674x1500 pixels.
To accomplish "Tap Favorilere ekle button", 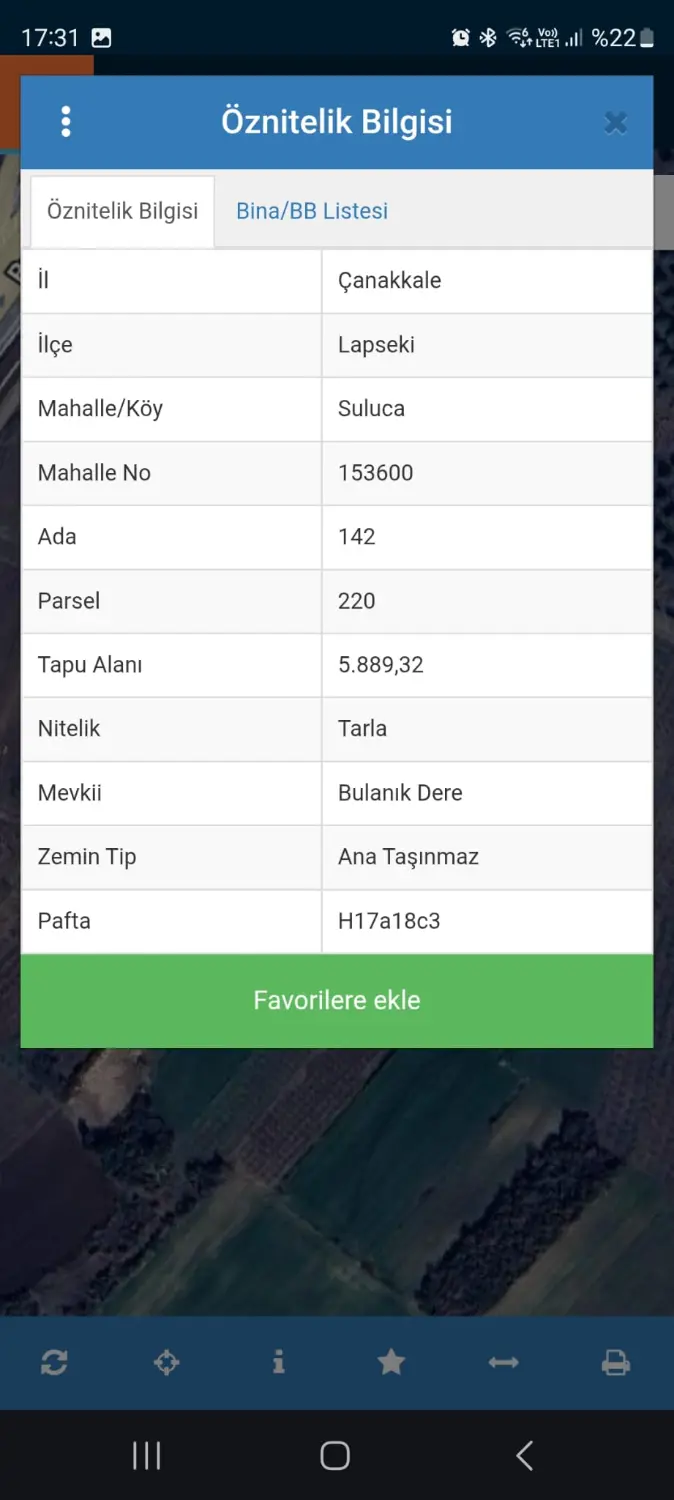I will (x=337, y=1001).
